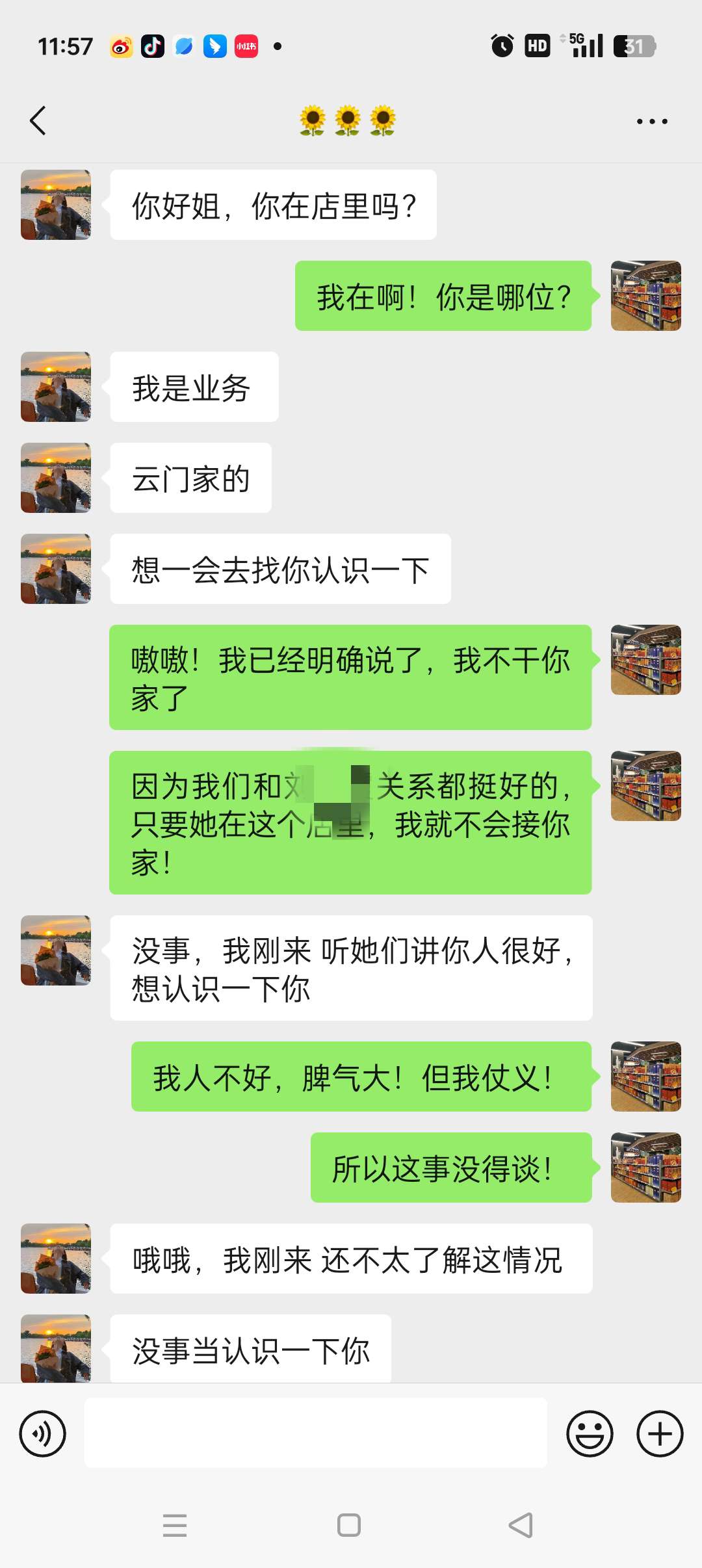Tap the system back button
This screenshot has width=702, height=1568.
[x=521, y=1525]
